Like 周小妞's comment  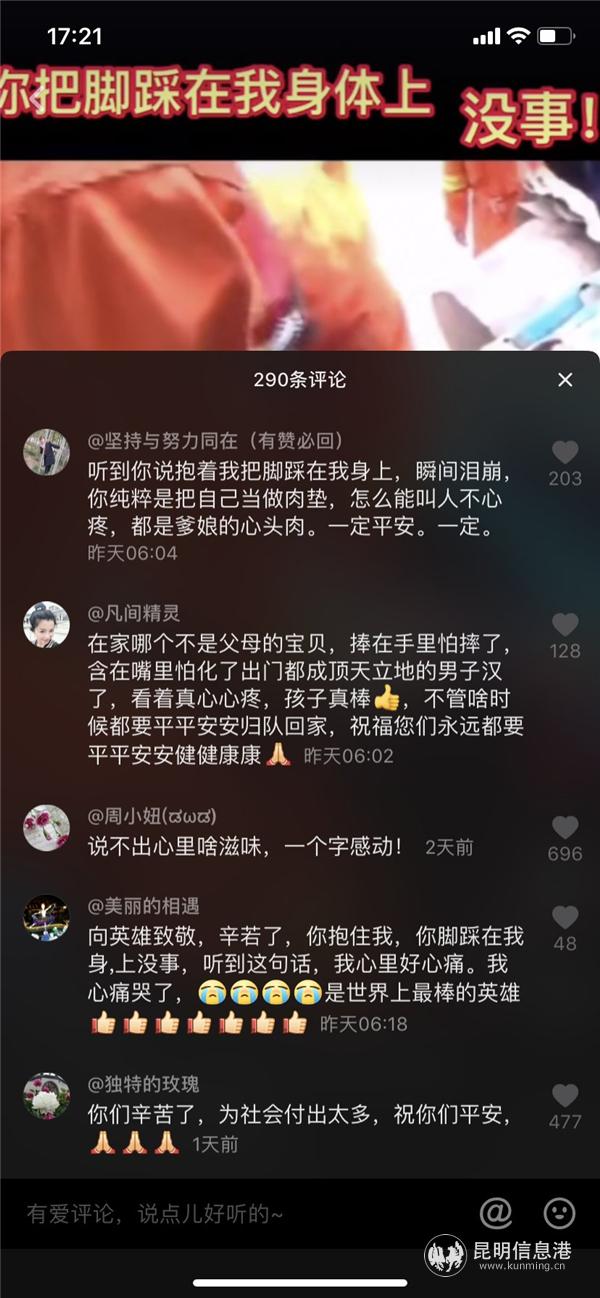pyautogui.click(x=565, y=828)
